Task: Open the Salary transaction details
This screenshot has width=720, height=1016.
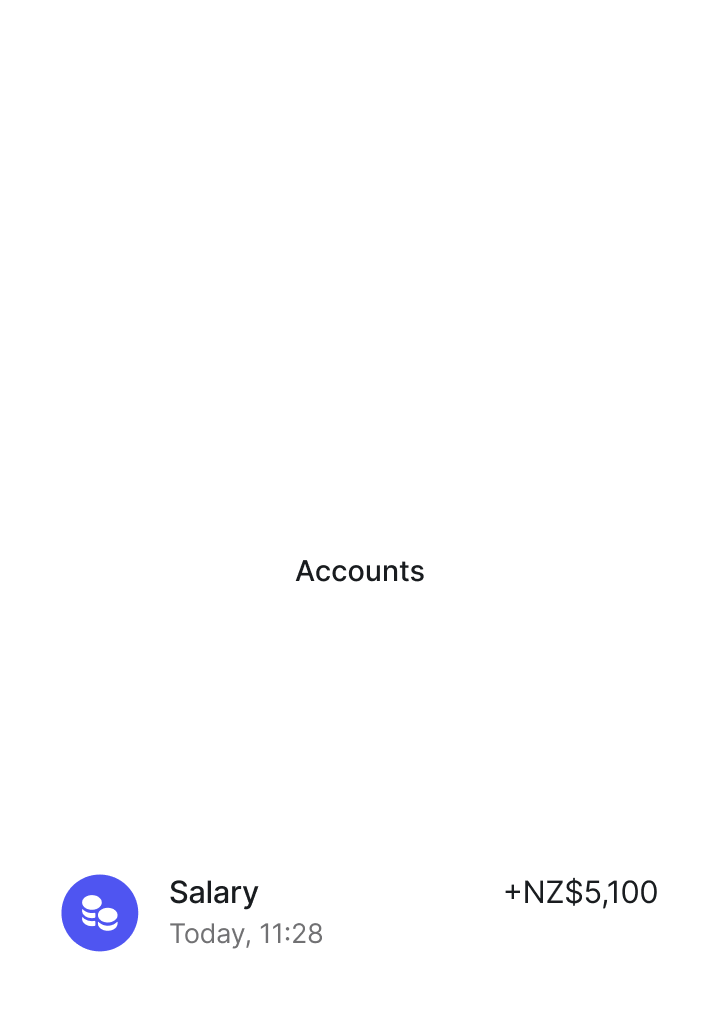Action: click(x=360, y=912)
